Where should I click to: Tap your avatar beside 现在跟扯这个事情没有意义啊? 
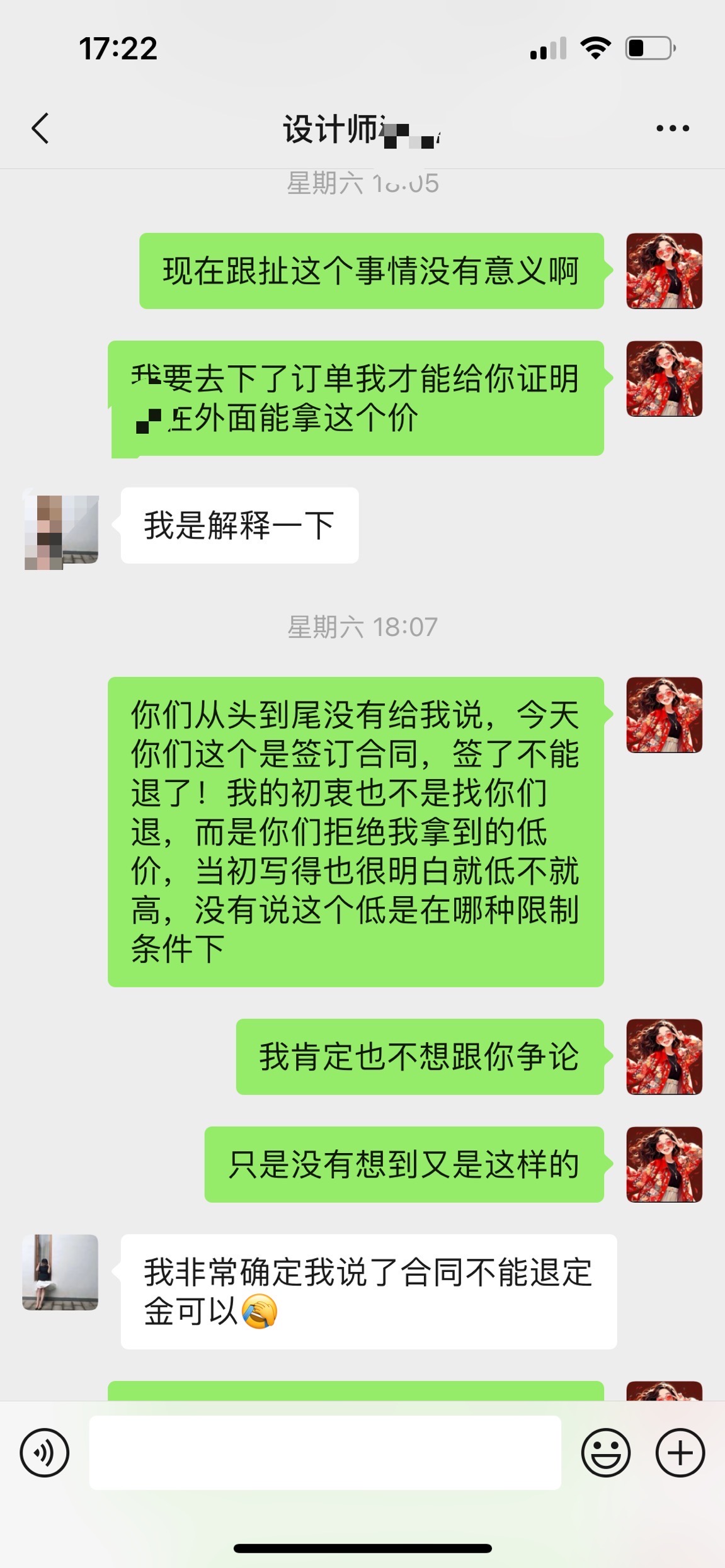(x=664, y=271)
